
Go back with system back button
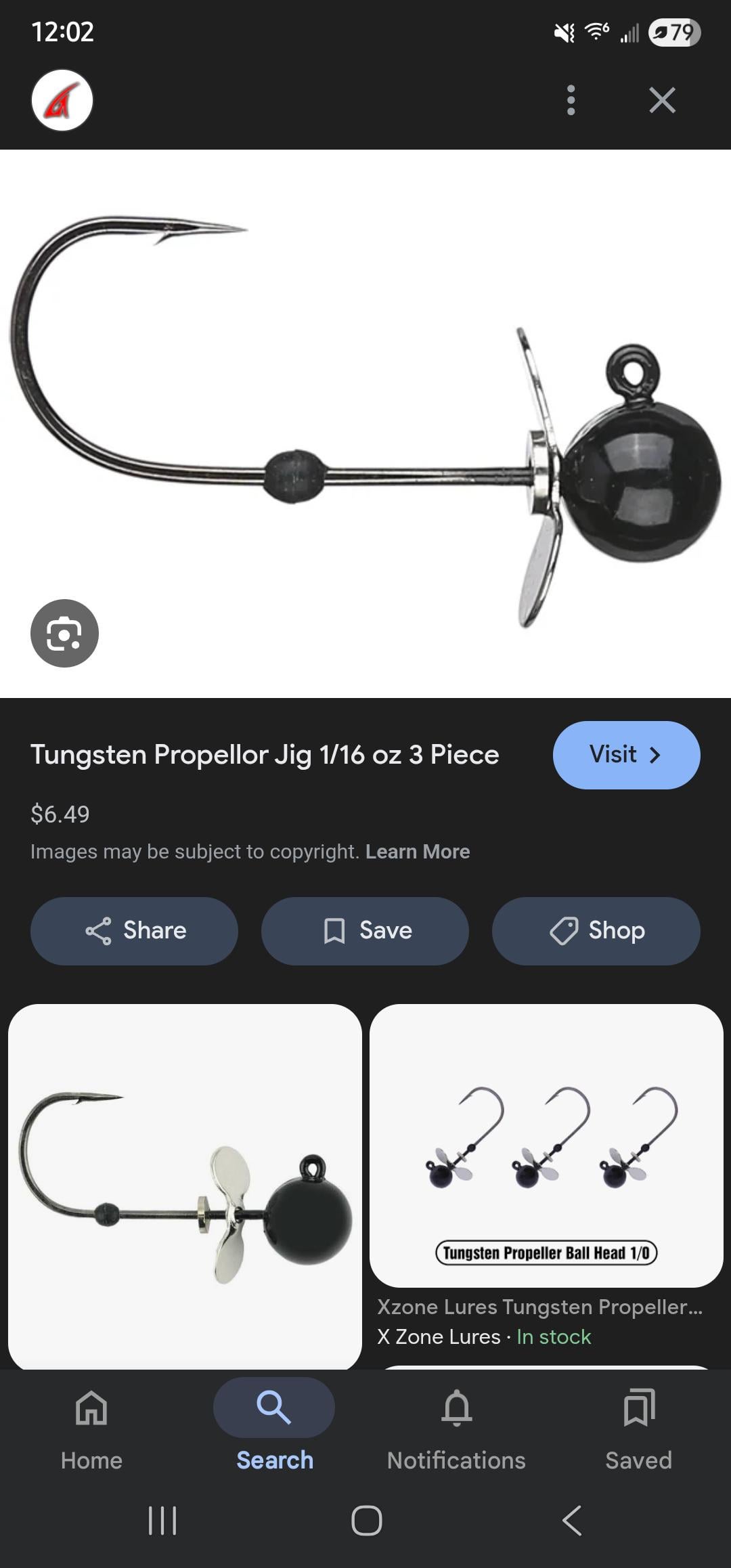(x=572, y=1521)
